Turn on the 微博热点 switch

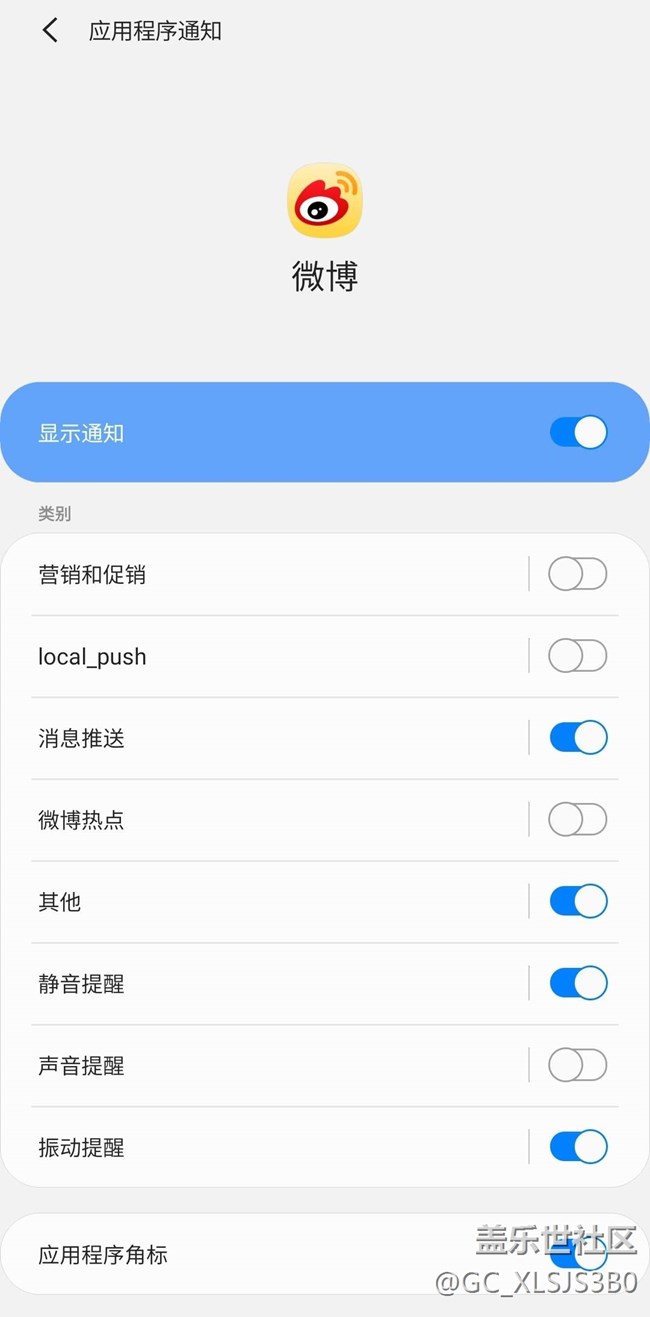[577, 820]
